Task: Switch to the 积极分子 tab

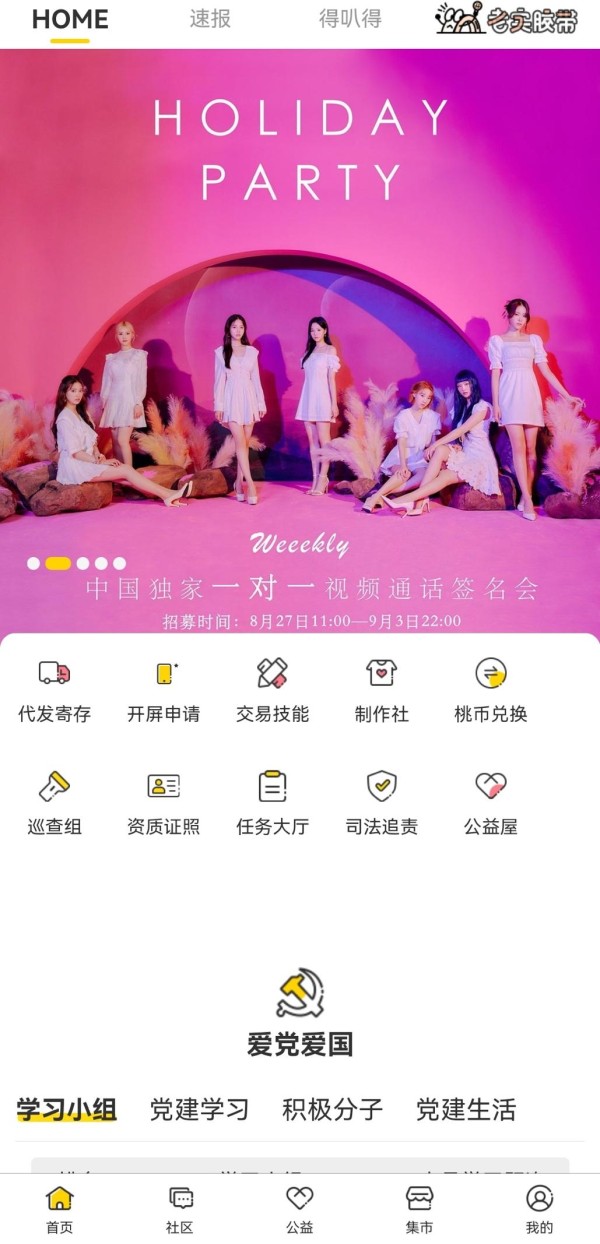Action: tap(332, 1109)
